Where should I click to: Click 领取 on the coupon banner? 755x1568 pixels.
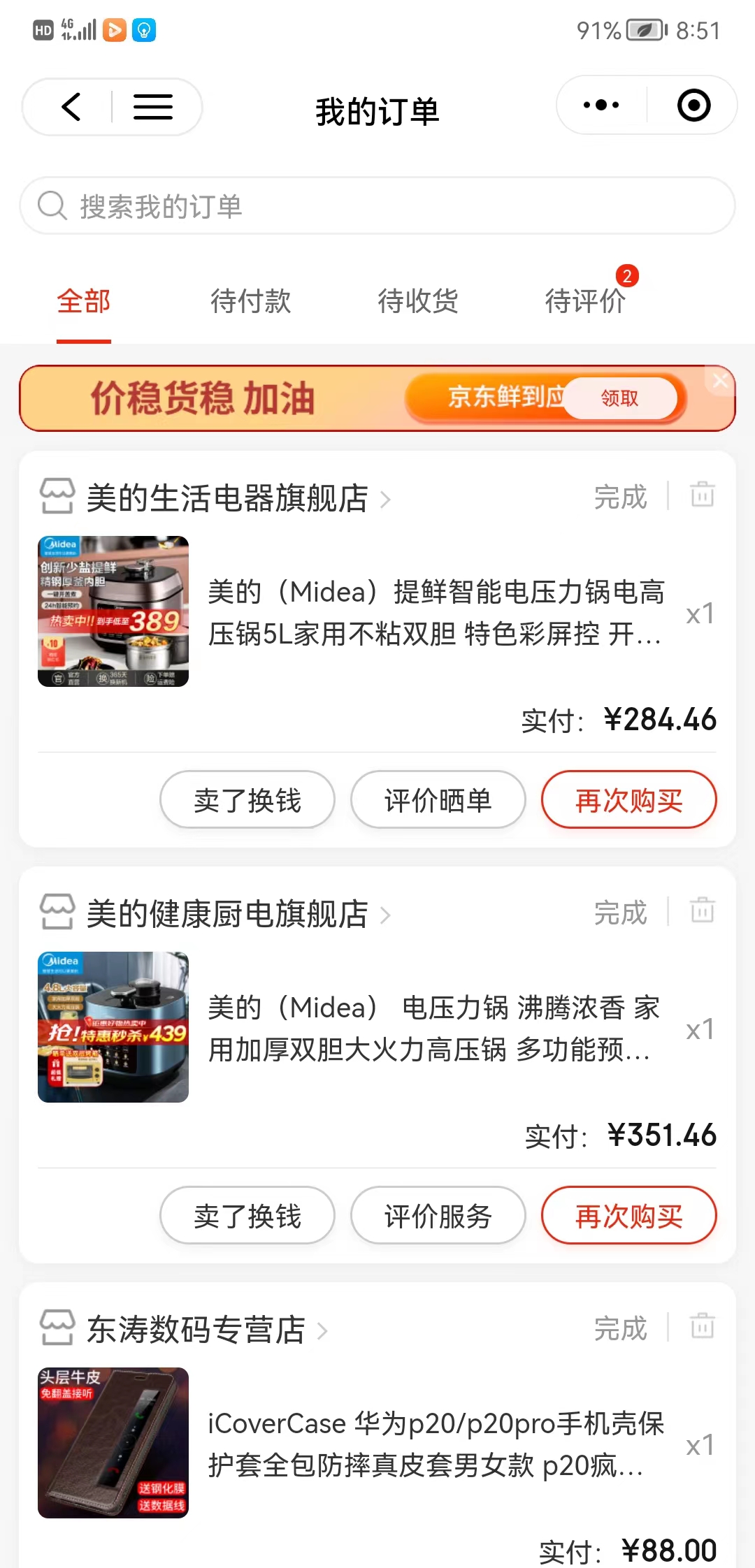(619, 398)
